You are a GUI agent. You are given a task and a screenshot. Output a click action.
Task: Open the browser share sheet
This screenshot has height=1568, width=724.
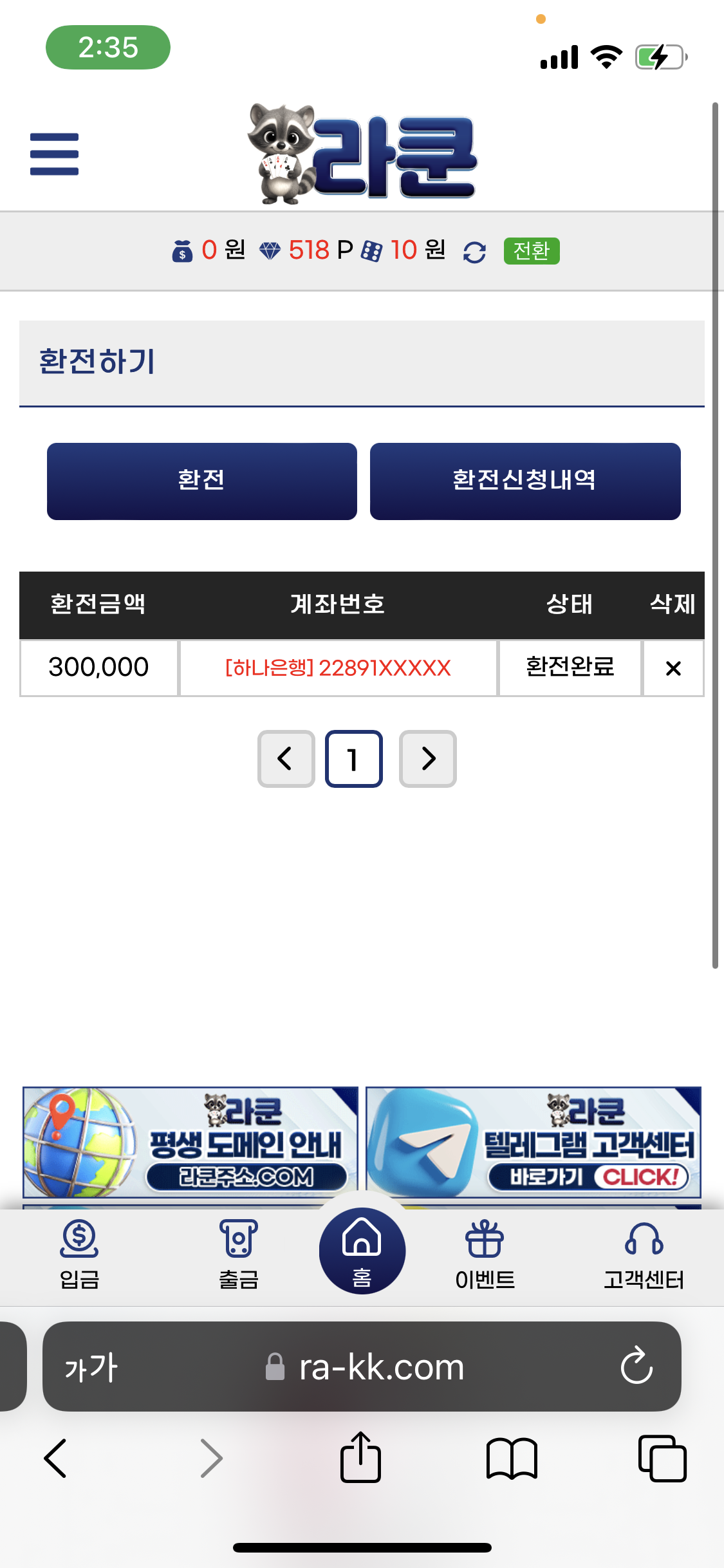point(360,1458)
